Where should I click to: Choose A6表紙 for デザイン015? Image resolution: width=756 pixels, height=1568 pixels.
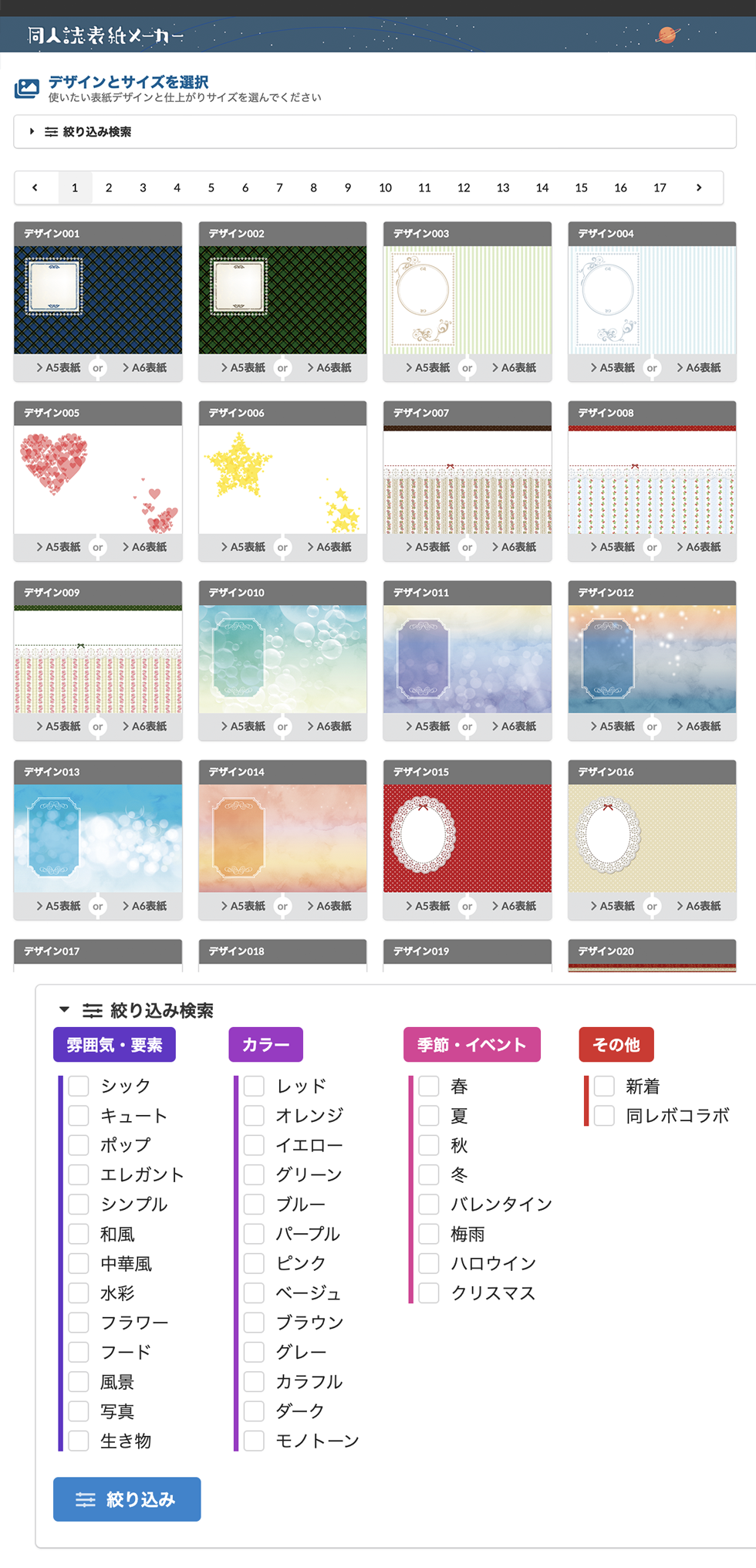pyautogui.click(x=515, y=906)
